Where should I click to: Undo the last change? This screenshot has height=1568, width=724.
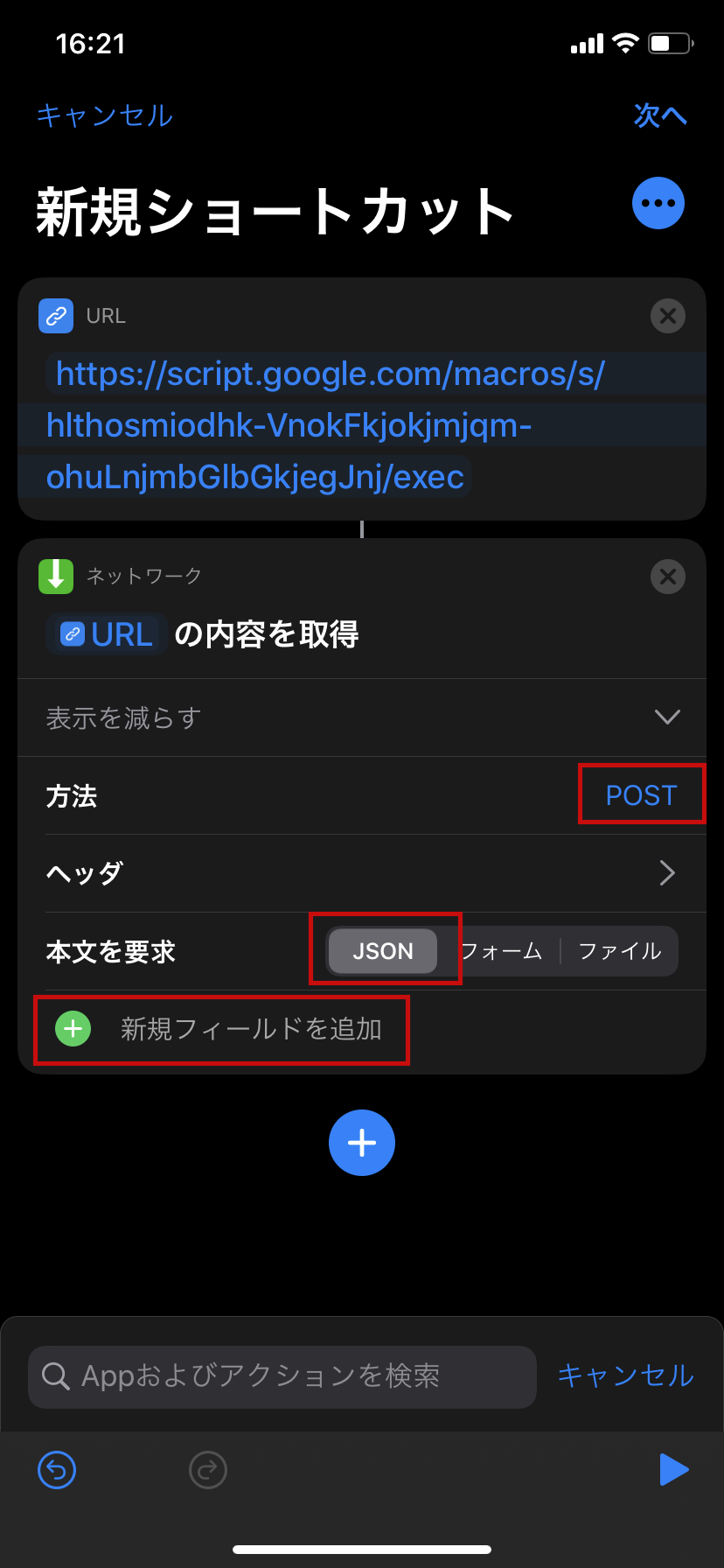pos(57,1470)
